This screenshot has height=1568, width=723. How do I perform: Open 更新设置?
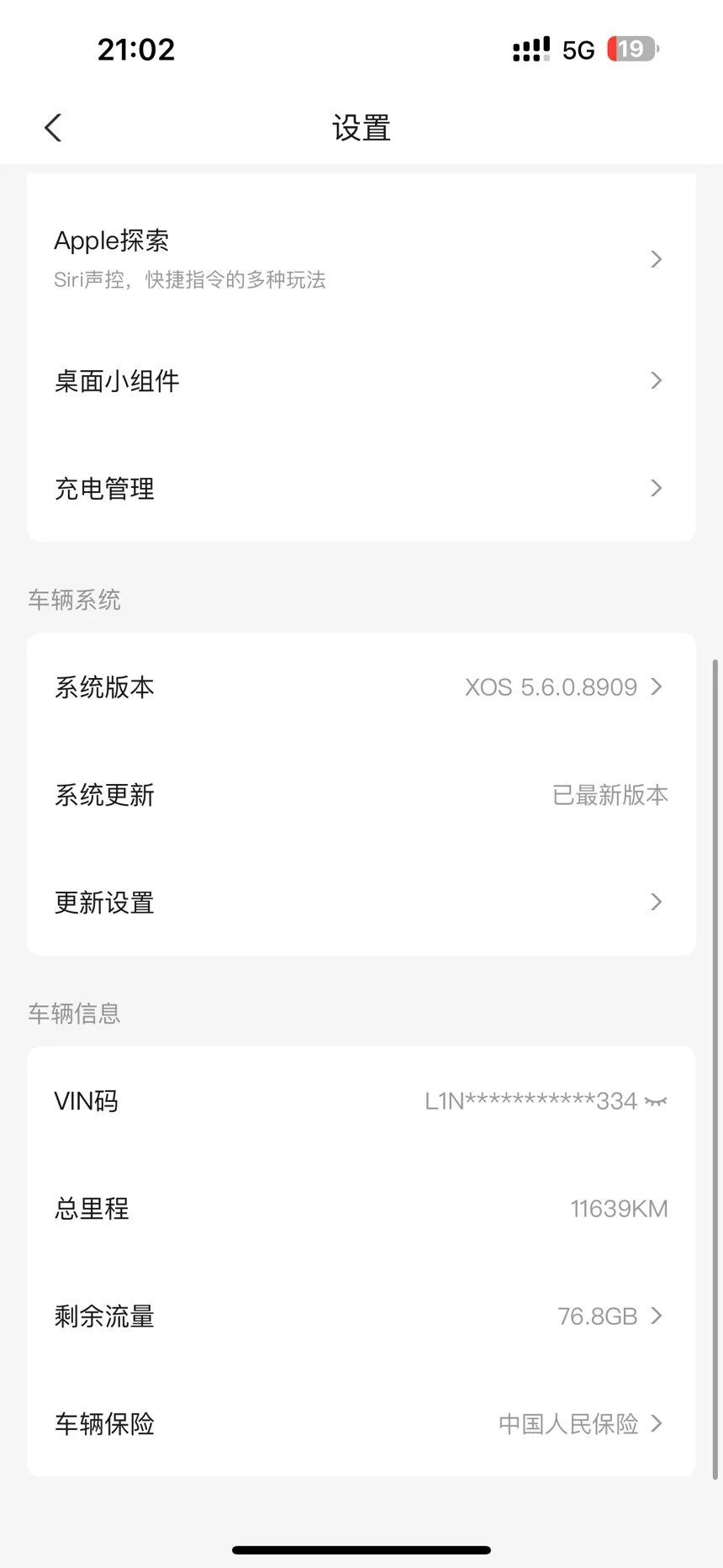click(361, 903)
